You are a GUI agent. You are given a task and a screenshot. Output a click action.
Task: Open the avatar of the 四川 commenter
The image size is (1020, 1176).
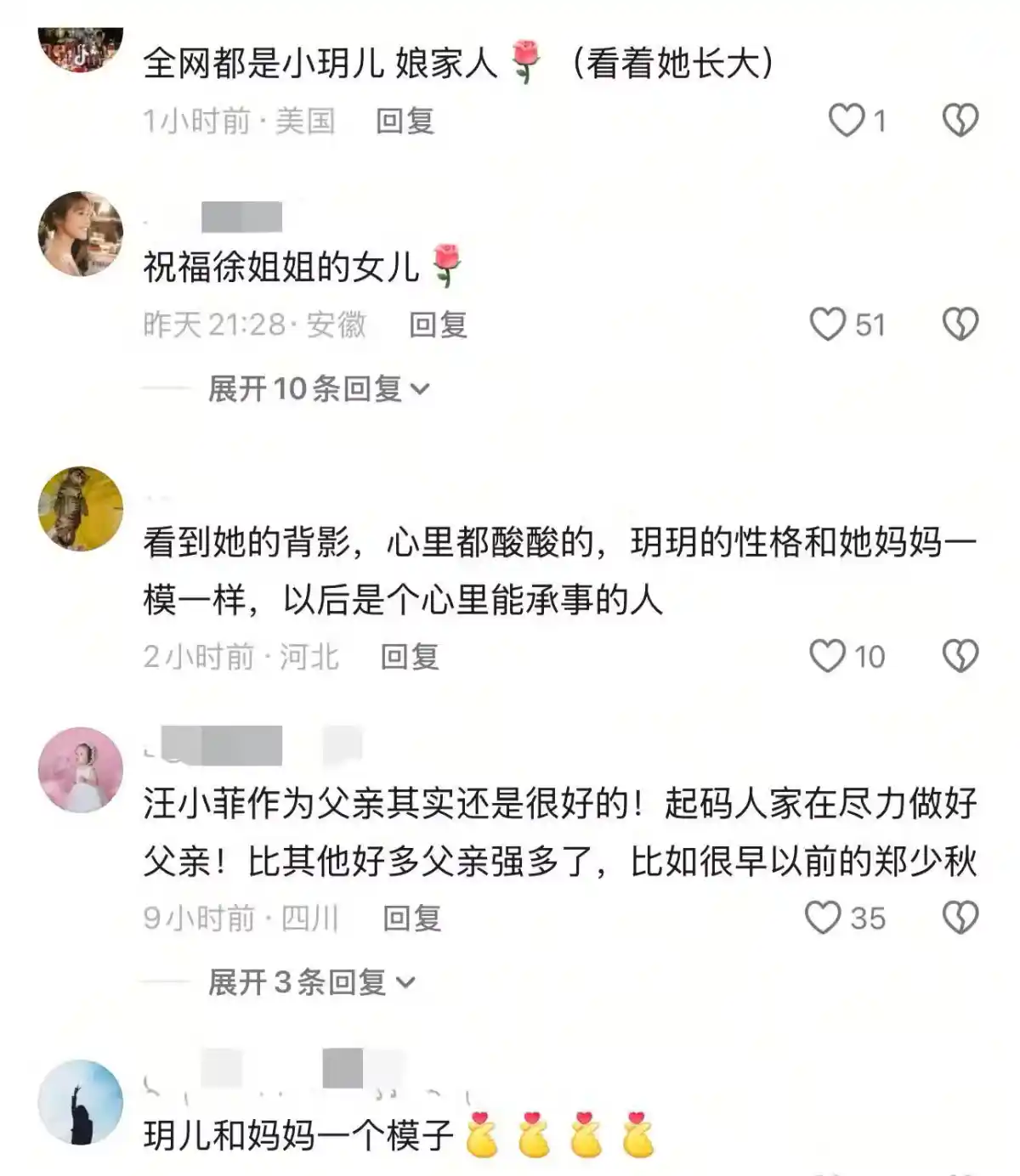(81, 769)
